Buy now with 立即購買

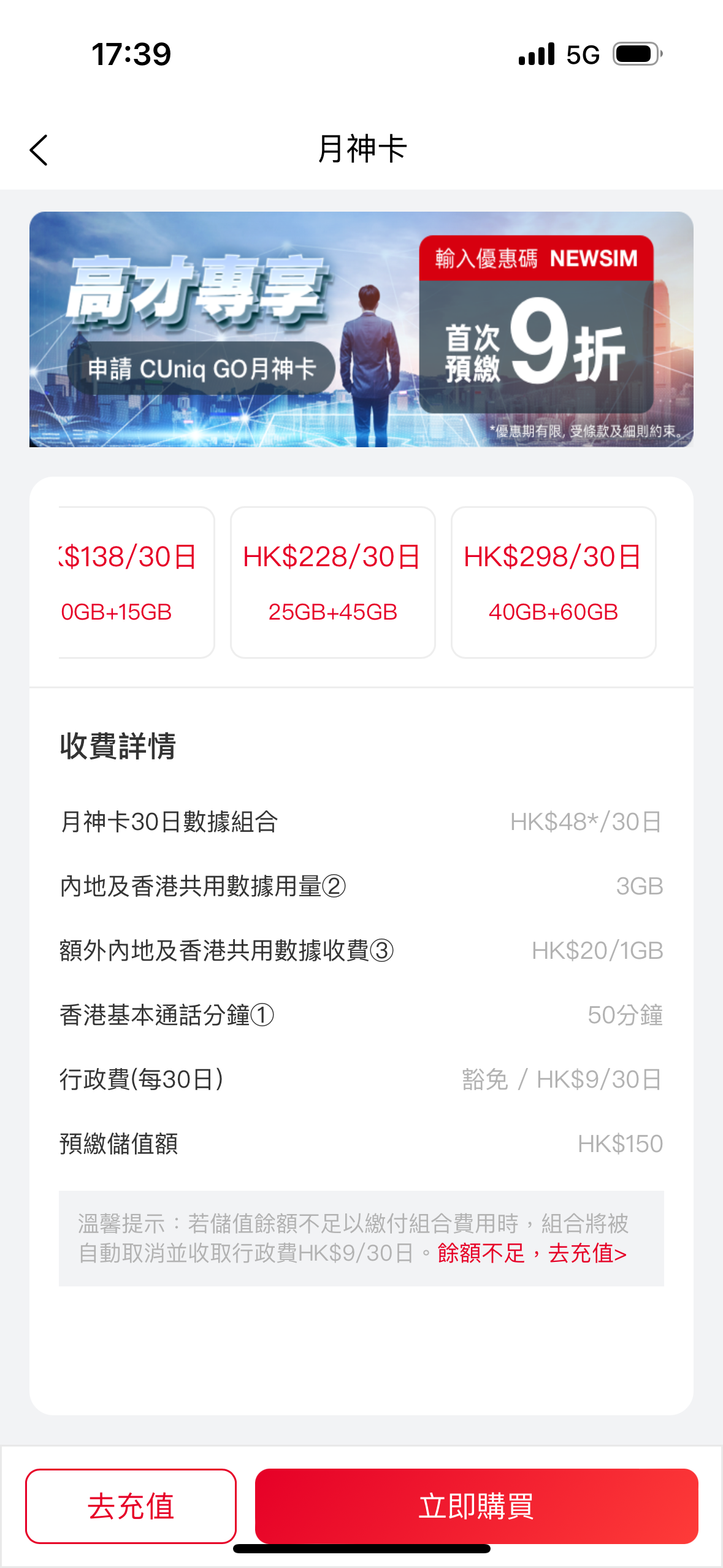click(476, 1506)
